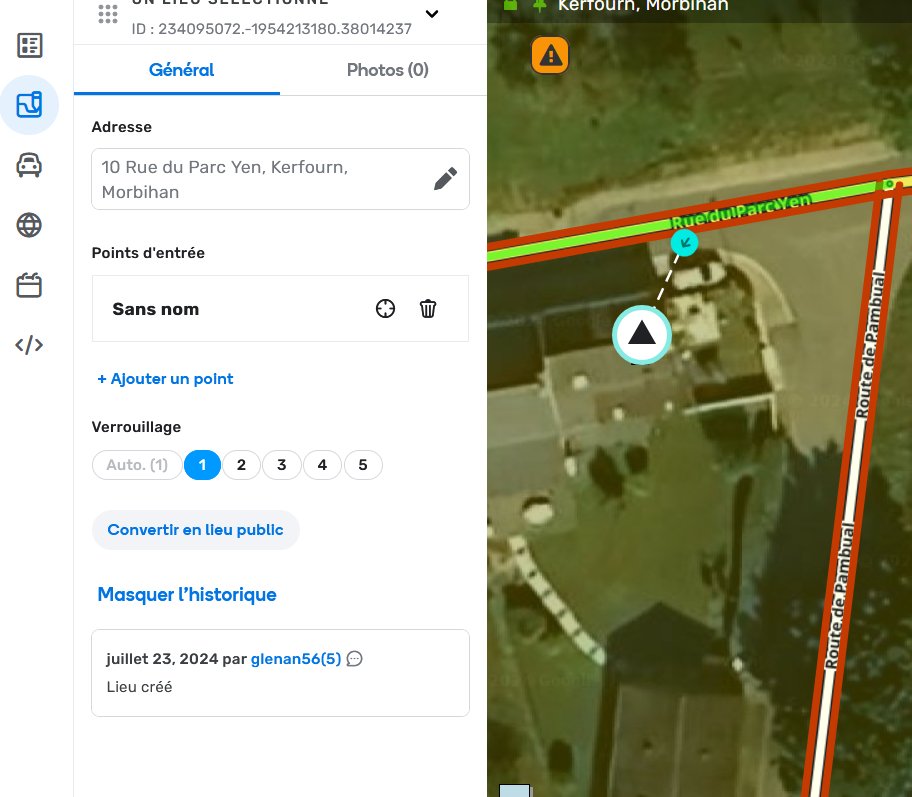Tap Convertir en lieu public
Screen dimensions: 912x797
point(195,530)
